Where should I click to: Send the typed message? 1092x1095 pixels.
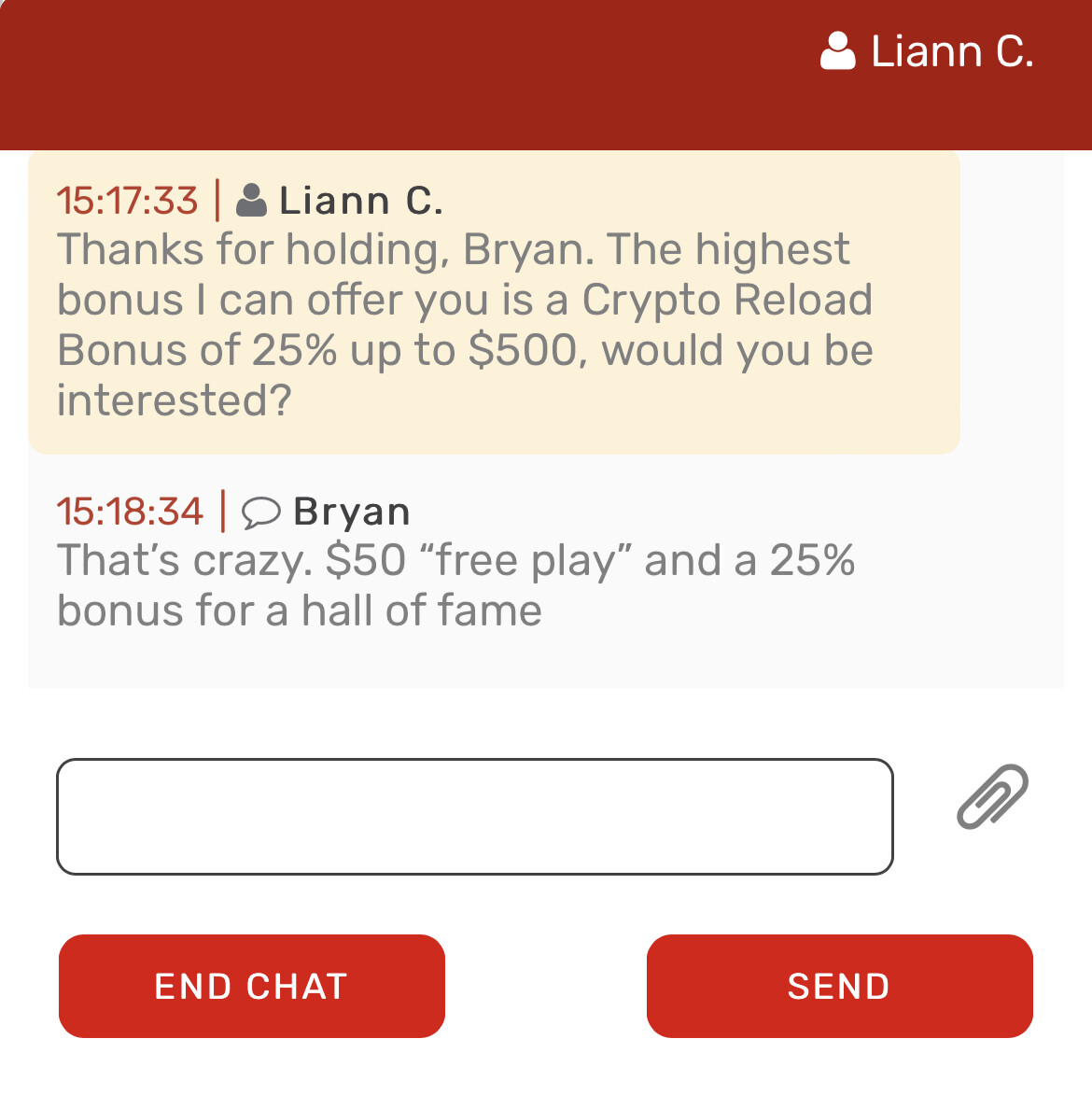(x=839, y=986)
